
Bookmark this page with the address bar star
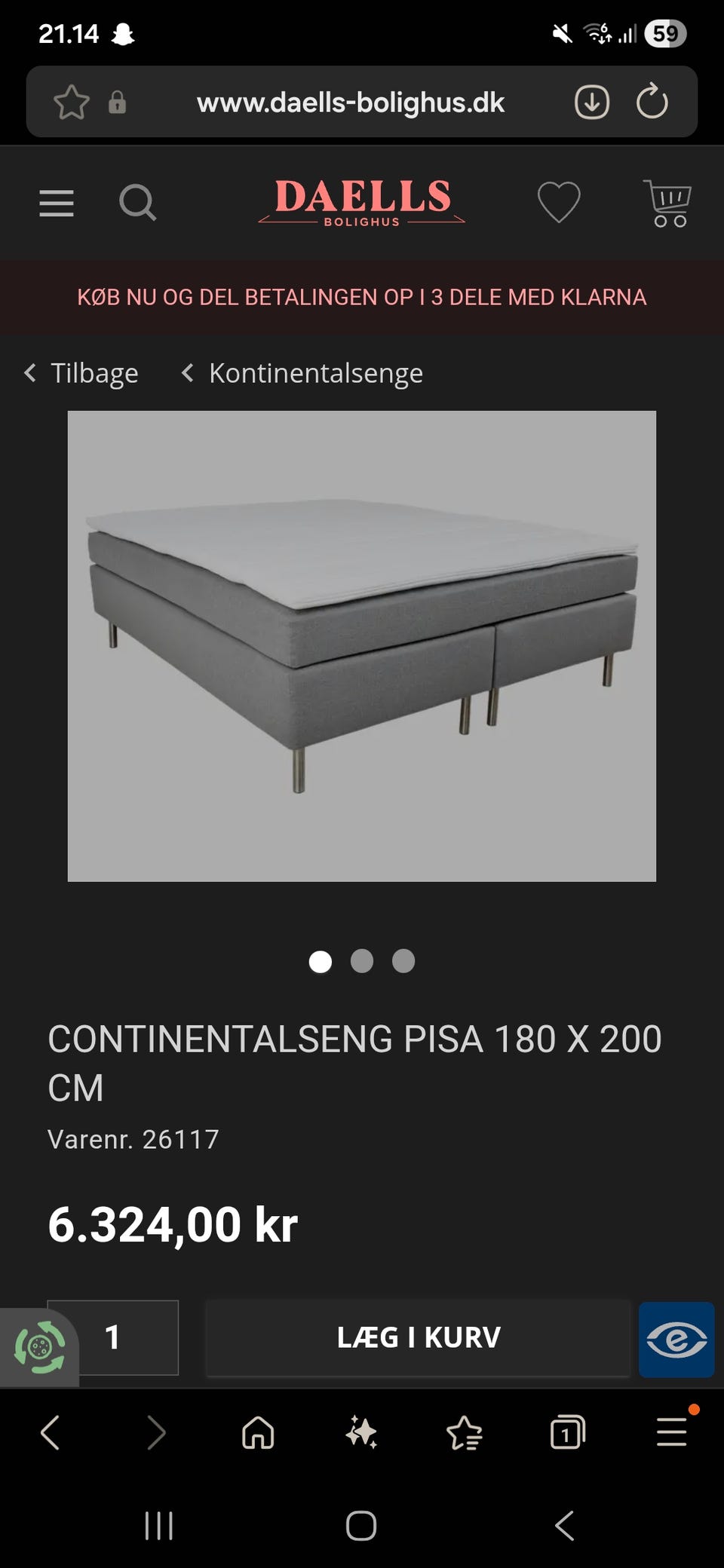pyautogui.click(x=72, y=102)
